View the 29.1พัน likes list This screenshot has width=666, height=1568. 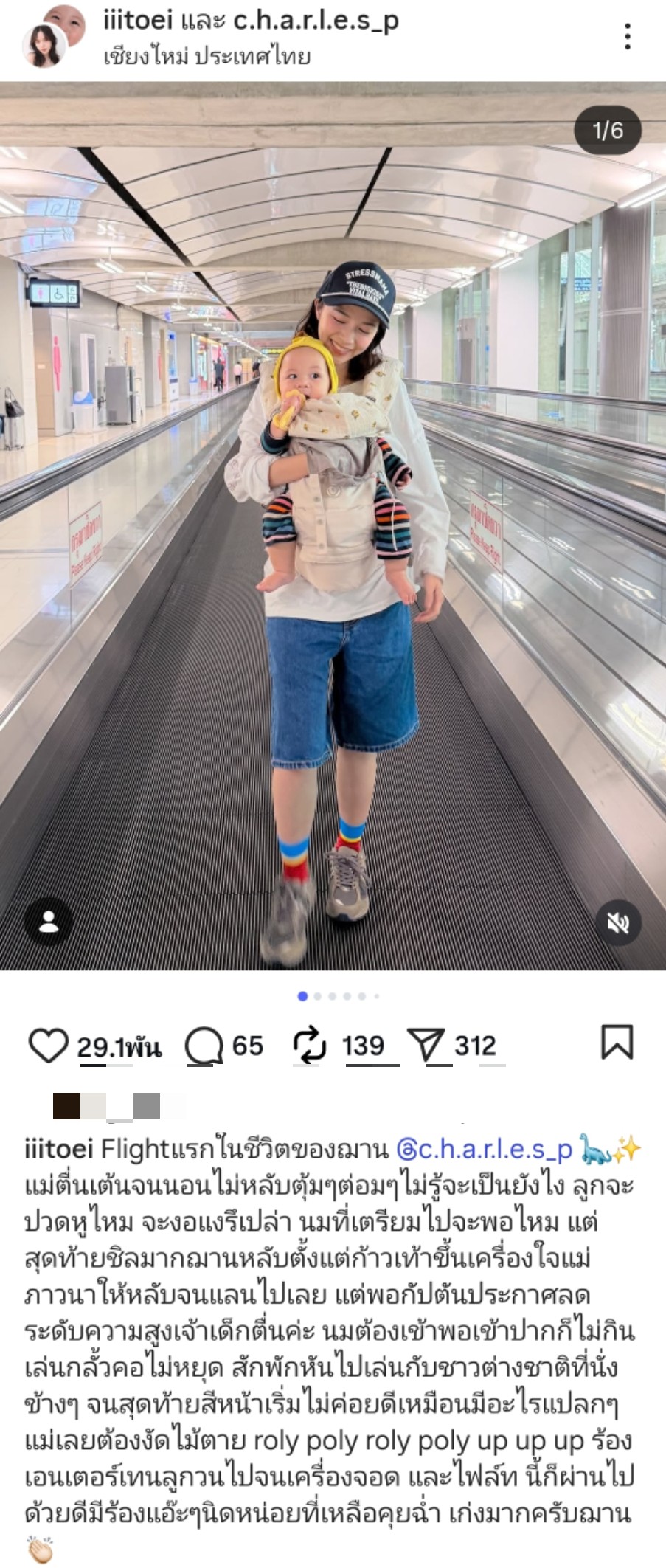(119, 1046)
